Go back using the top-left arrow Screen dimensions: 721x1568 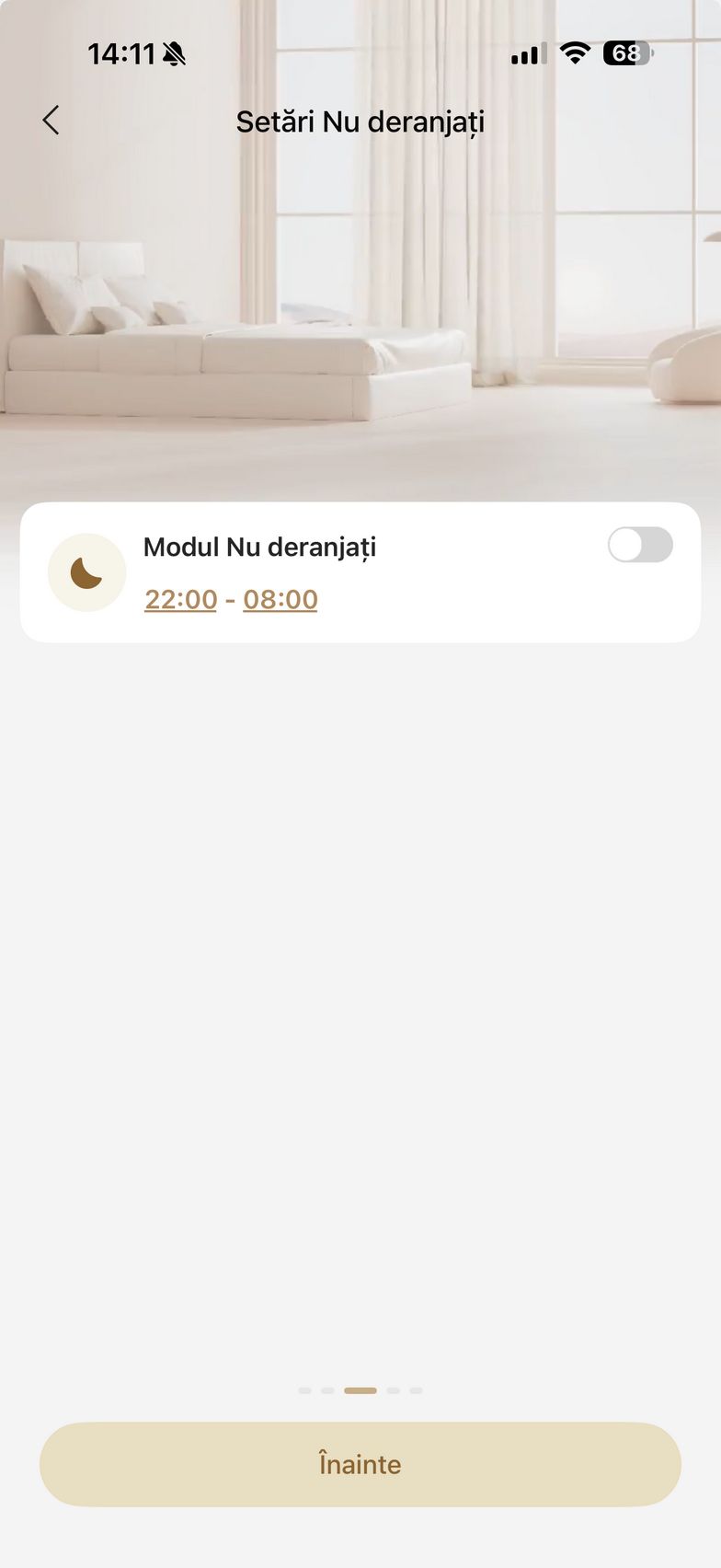[x=51, y=120]
